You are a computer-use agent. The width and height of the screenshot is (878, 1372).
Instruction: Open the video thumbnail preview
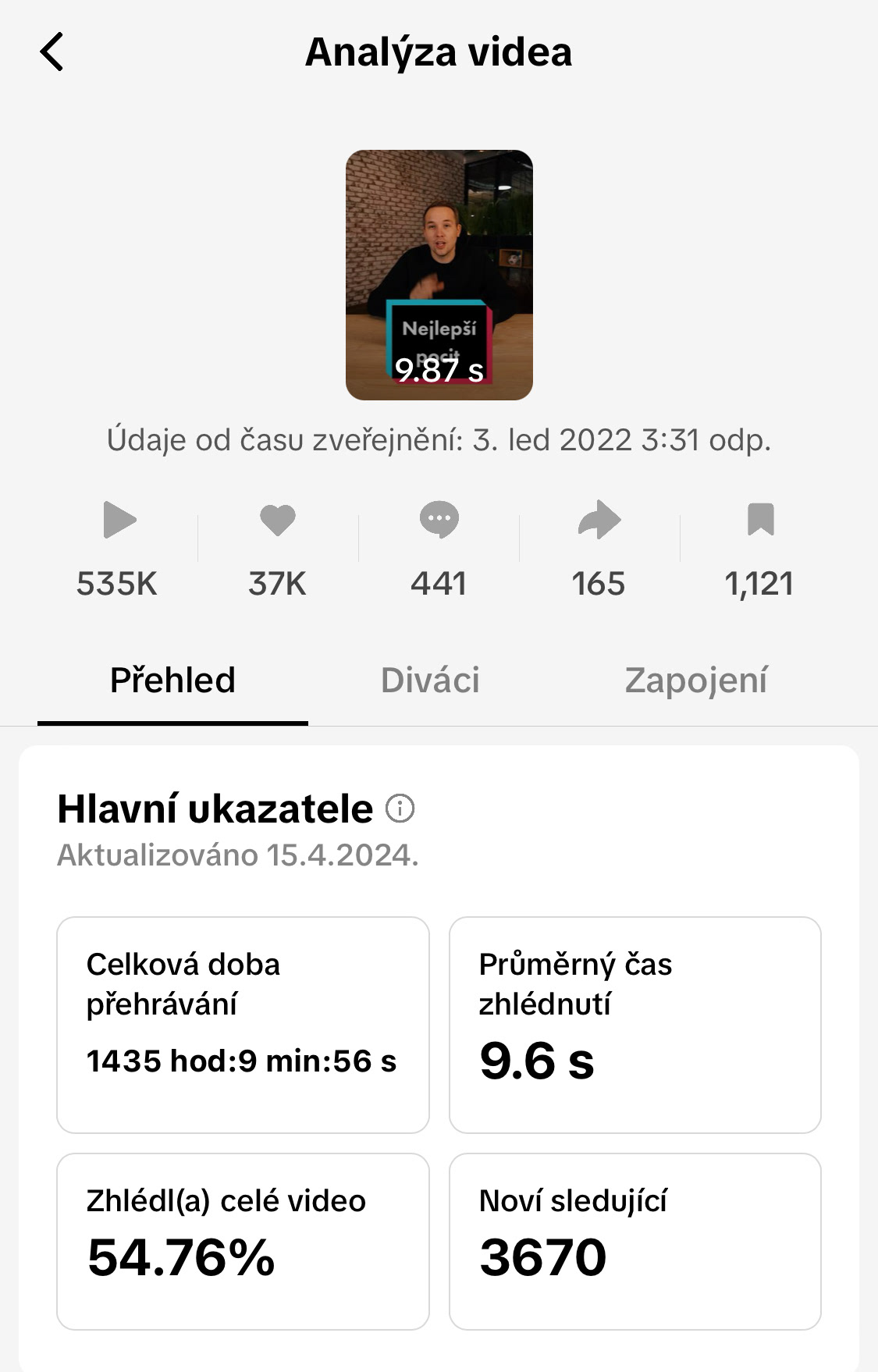pyautogui.click(x=439, y=275)
